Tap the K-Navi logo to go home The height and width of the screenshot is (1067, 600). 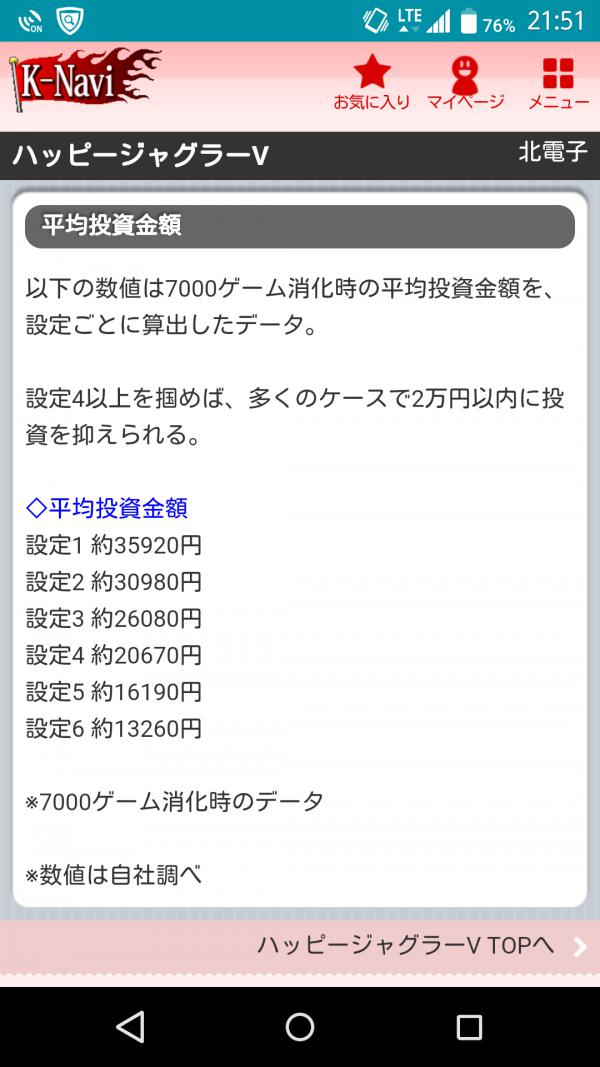[85, 80]
